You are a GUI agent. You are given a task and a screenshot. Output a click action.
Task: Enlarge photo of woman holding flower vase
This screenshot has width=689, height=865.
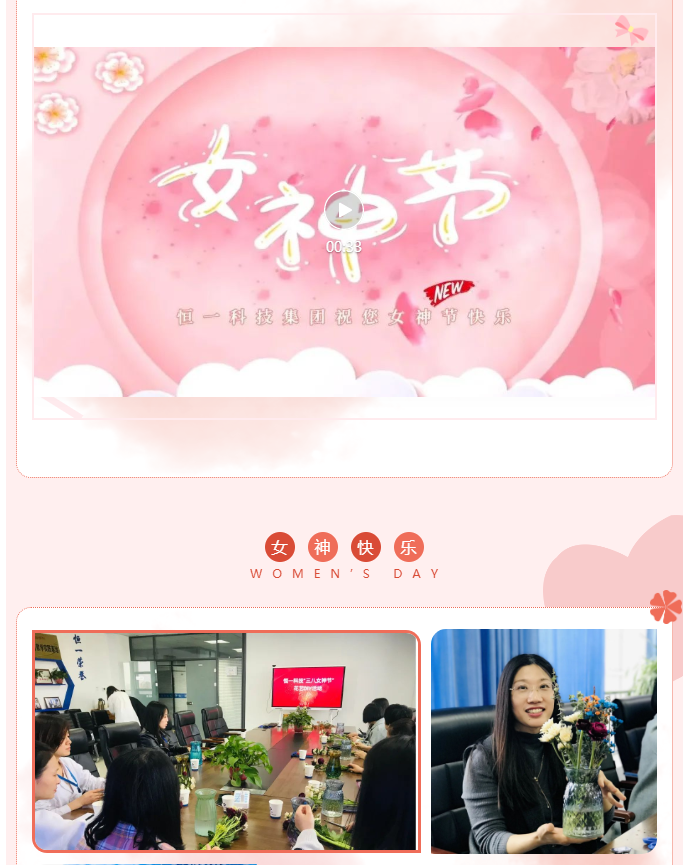pyautogui.click(x=544, y=741)
